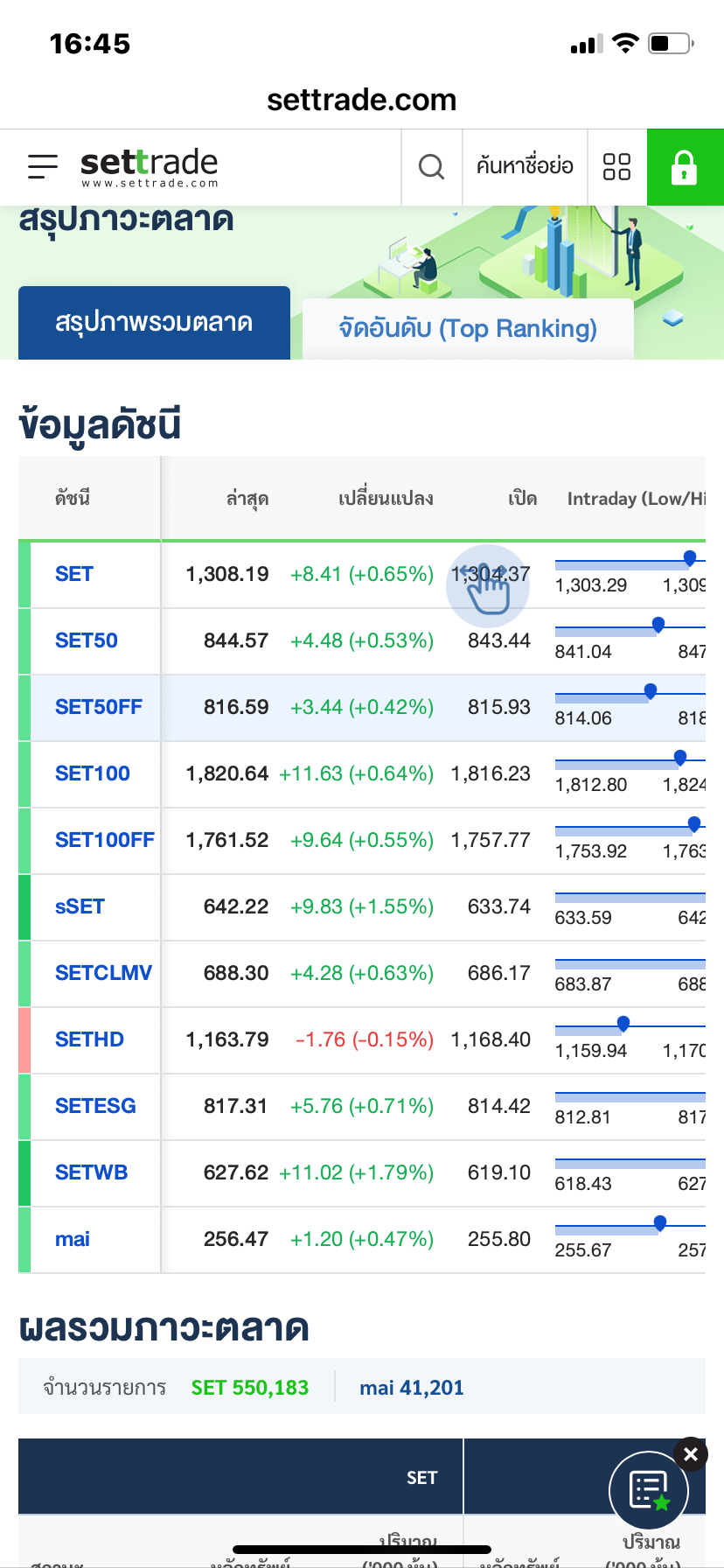Open the SET50 index link
724x1568 pixels.
87,640
